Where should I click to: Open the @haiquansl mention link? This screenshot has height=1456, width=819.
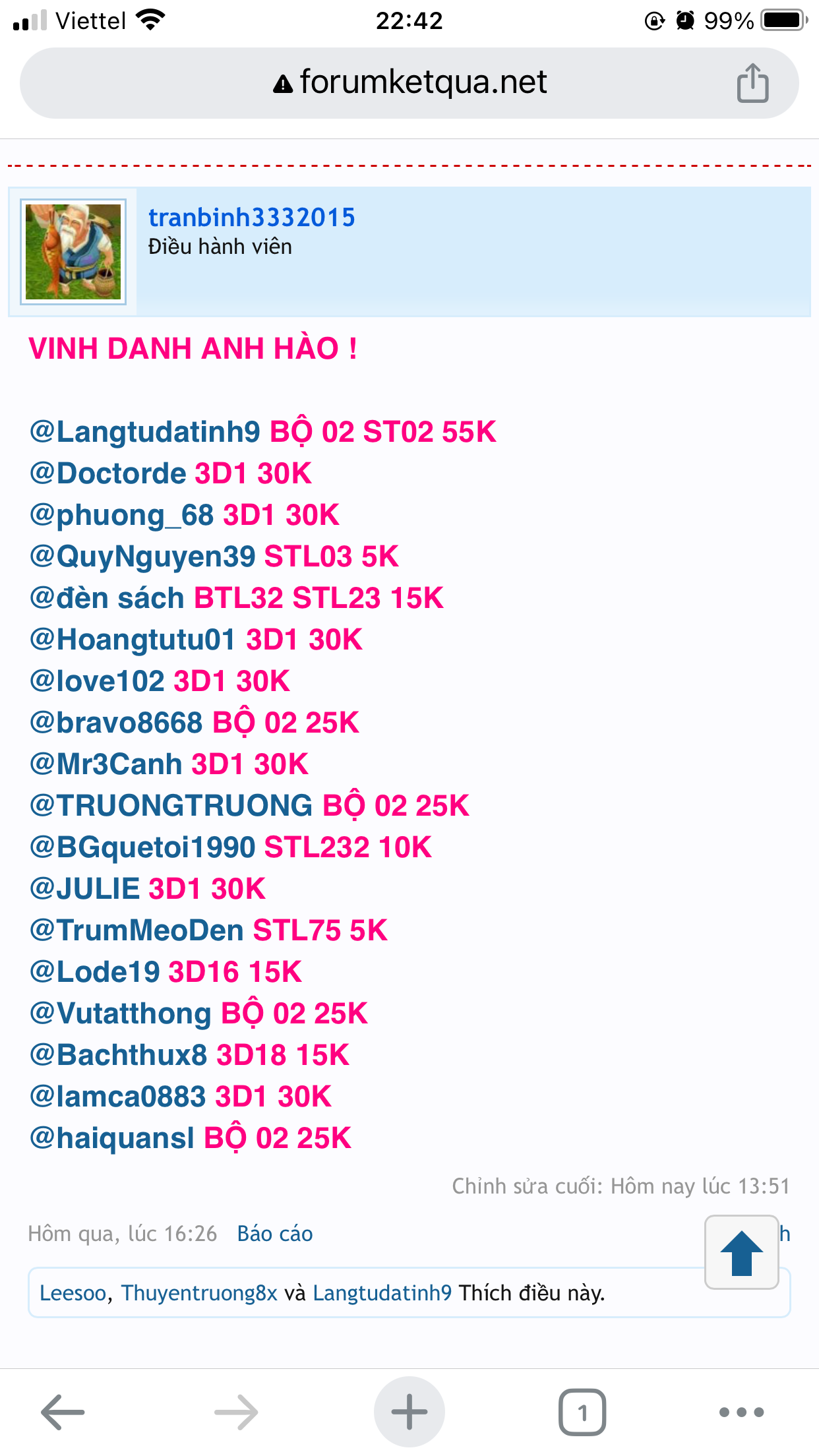[x=112, y=1138]
